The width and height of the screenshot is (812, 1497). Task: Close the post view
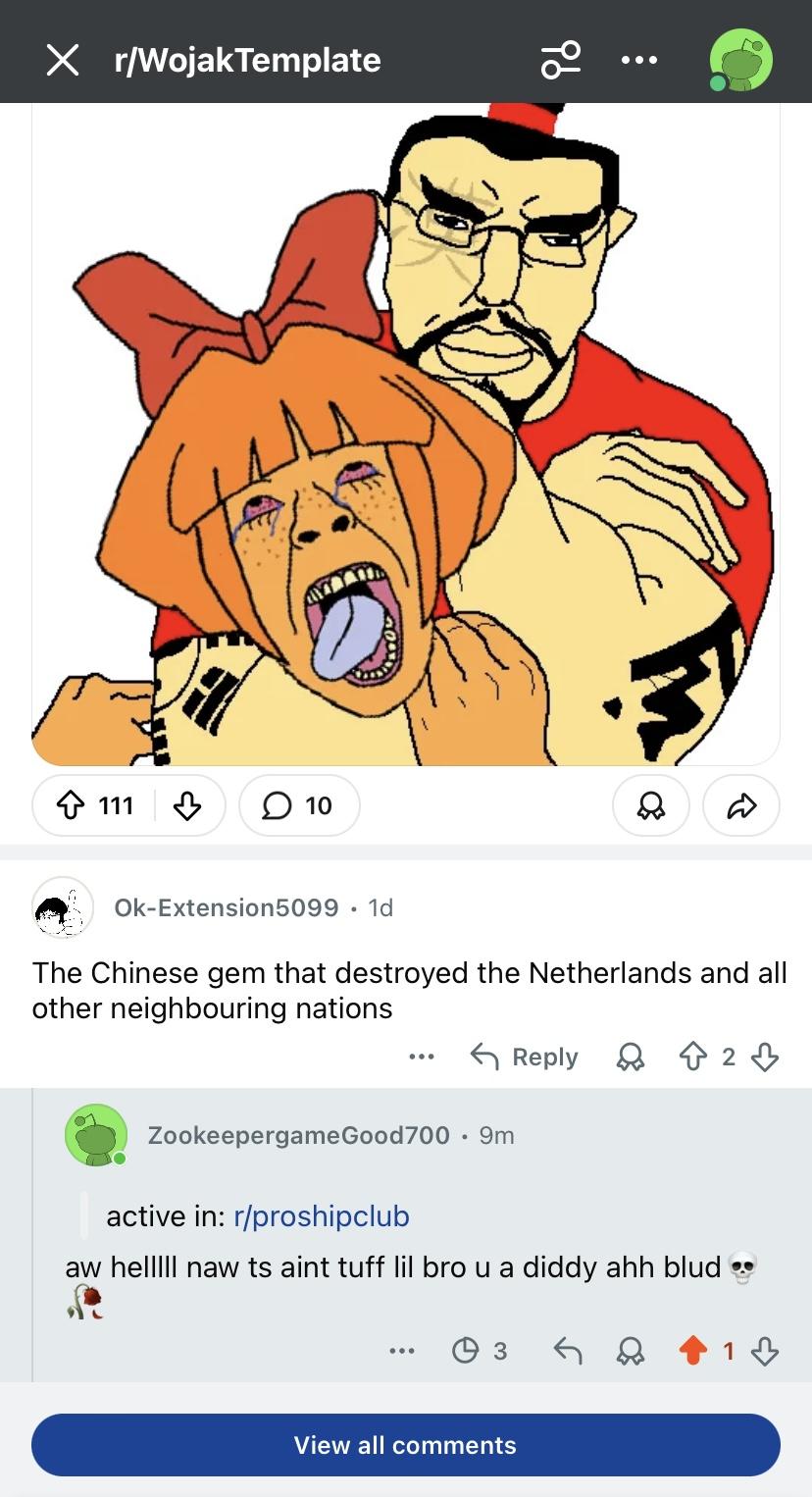tap(63, 60)
